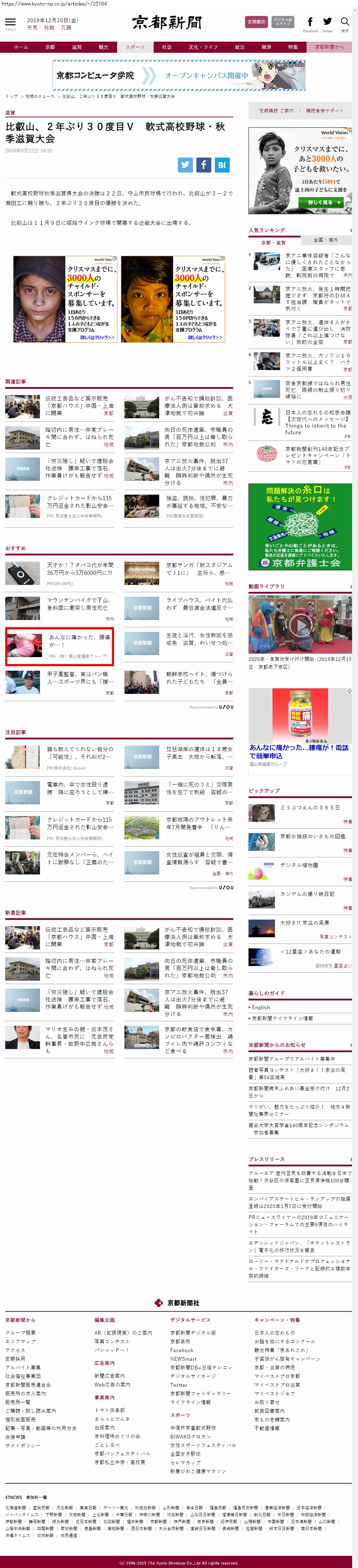Go to the 観光 section
The height and width of the screenshot is (1568, 358).
coord(104,47)
